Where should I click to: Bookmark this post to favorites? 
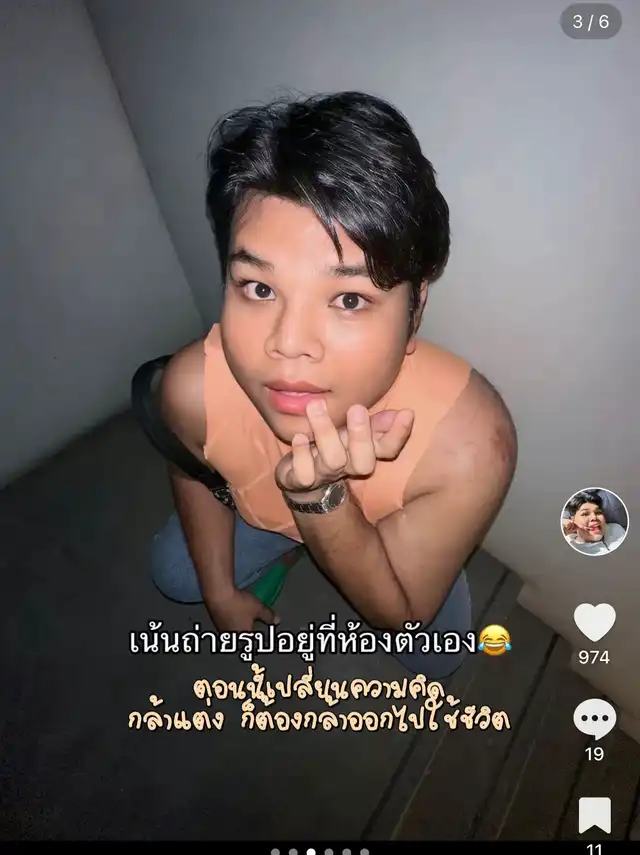(594, 815)
